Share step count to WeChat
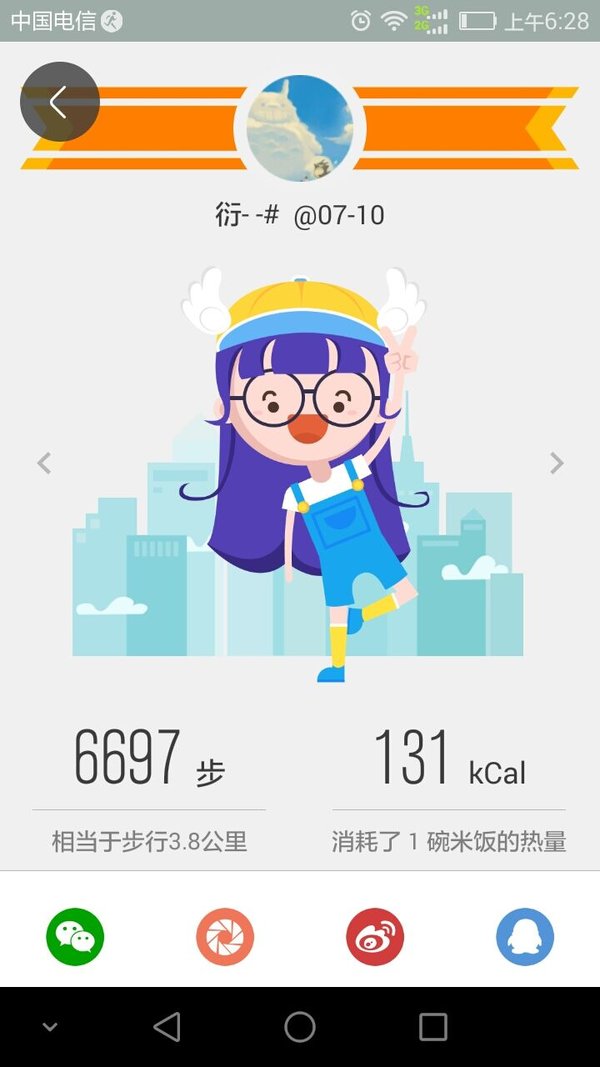600x1067 pixels. point(75,937)
